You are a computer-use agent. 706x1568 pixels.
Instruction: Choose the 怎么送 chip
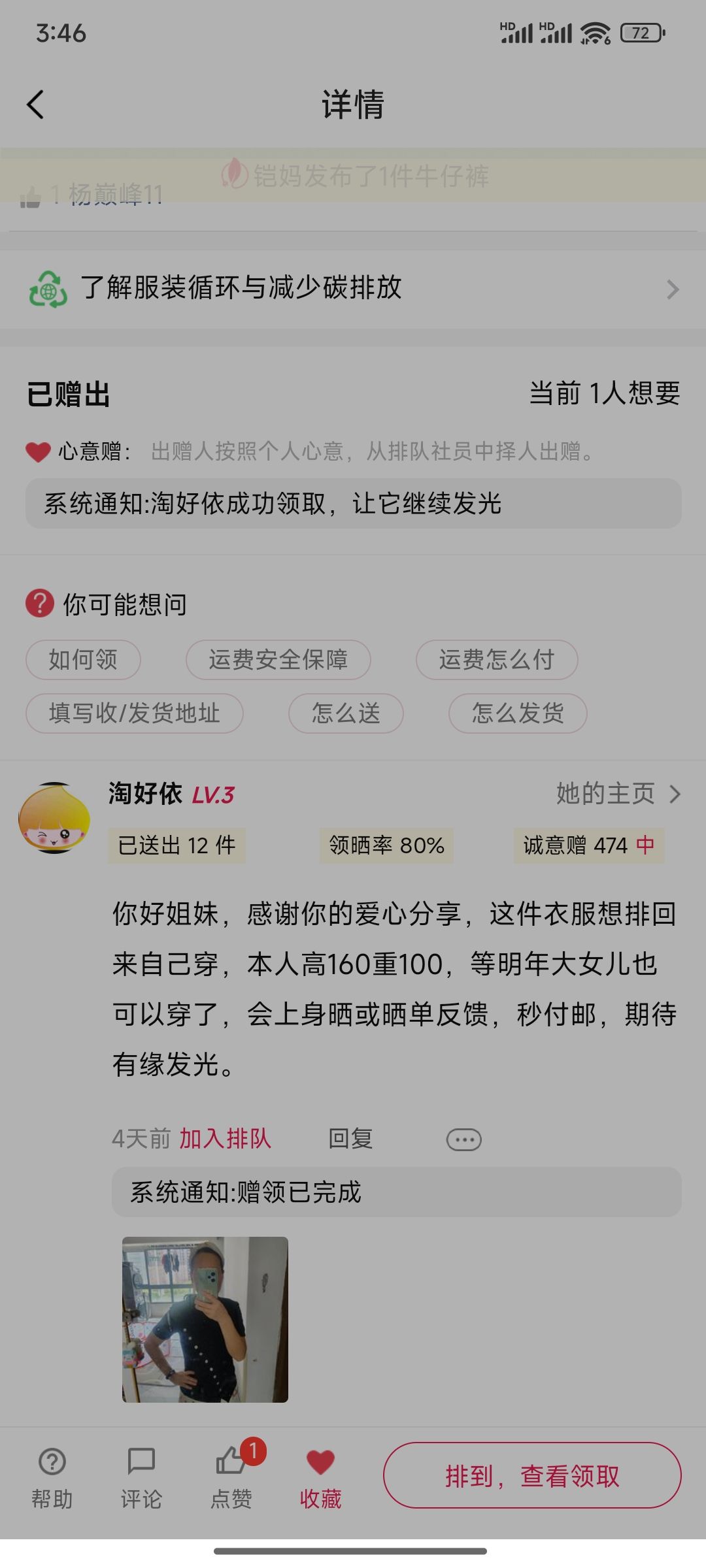[x=346, y=713]
